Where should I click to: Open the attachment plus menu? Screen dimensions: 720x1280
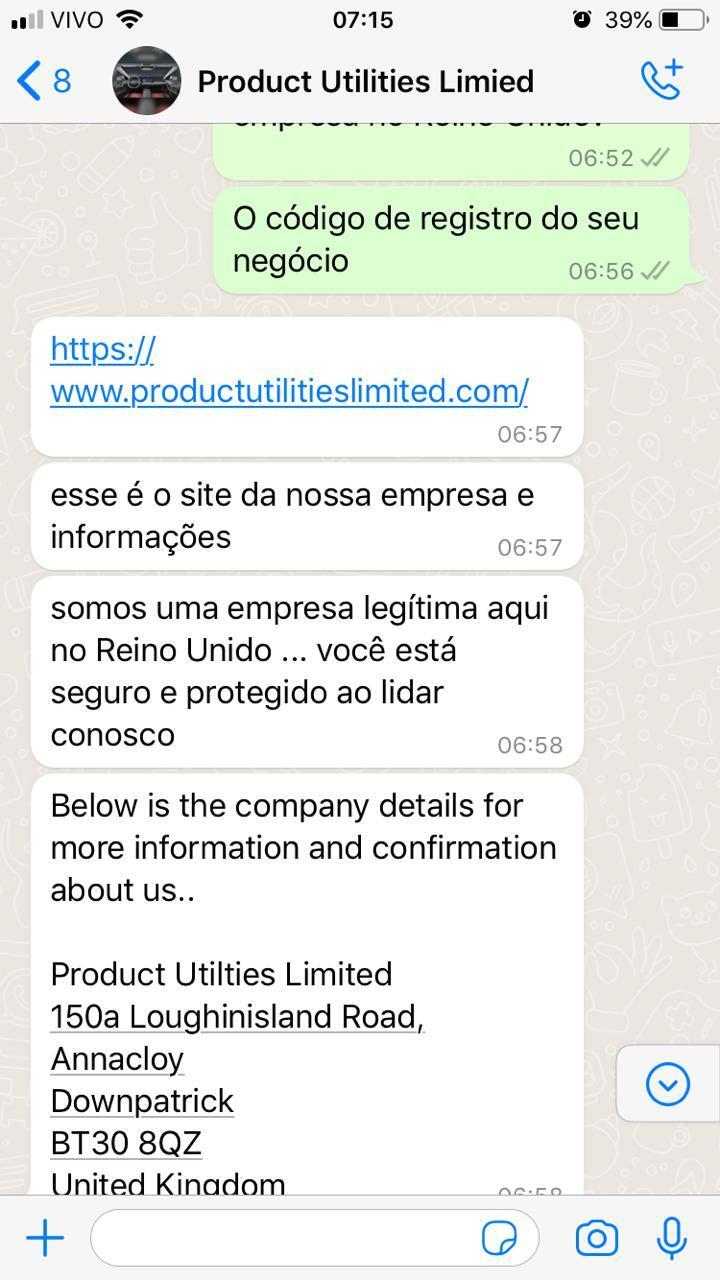[44, 1239]
